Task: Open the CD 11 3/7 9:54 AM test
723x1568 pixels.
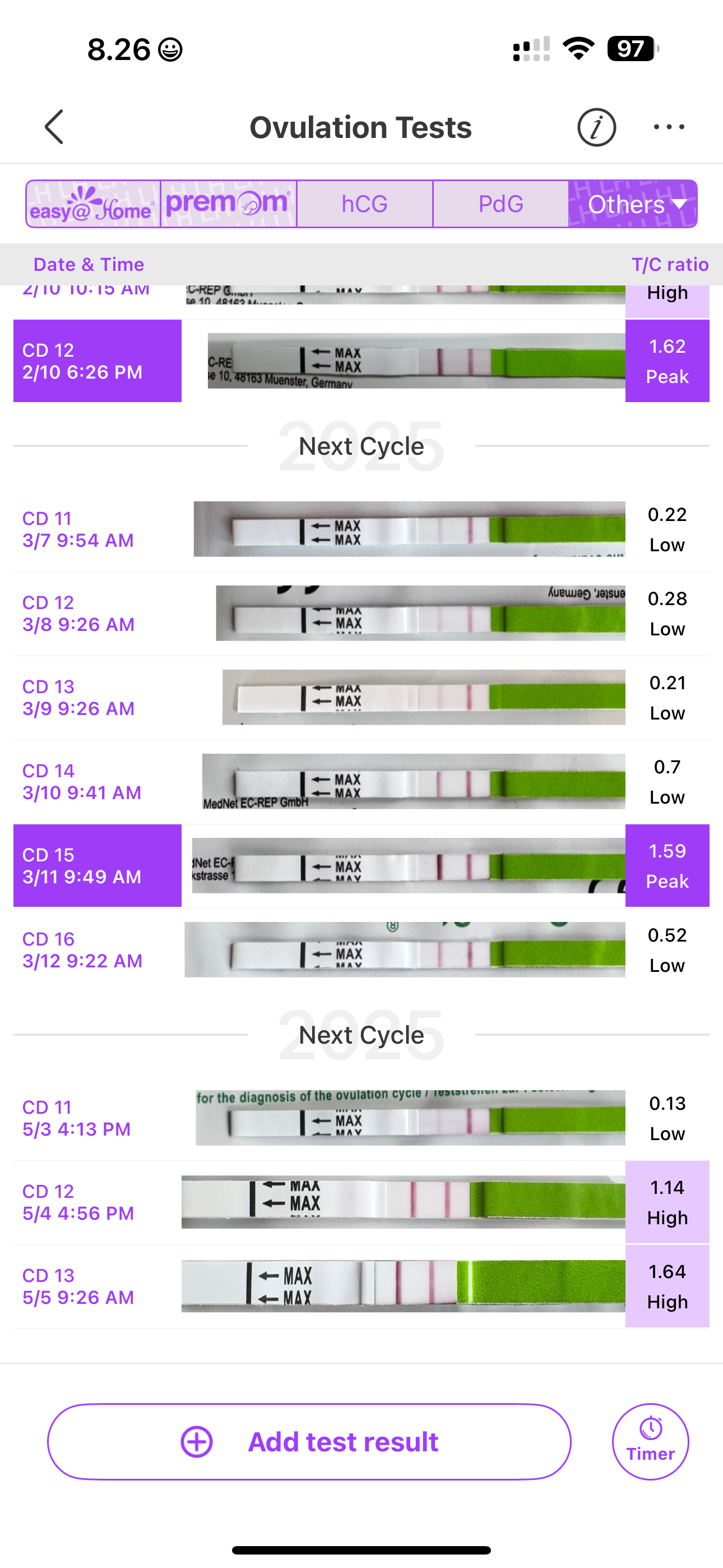Action: [x=361, y=529]
